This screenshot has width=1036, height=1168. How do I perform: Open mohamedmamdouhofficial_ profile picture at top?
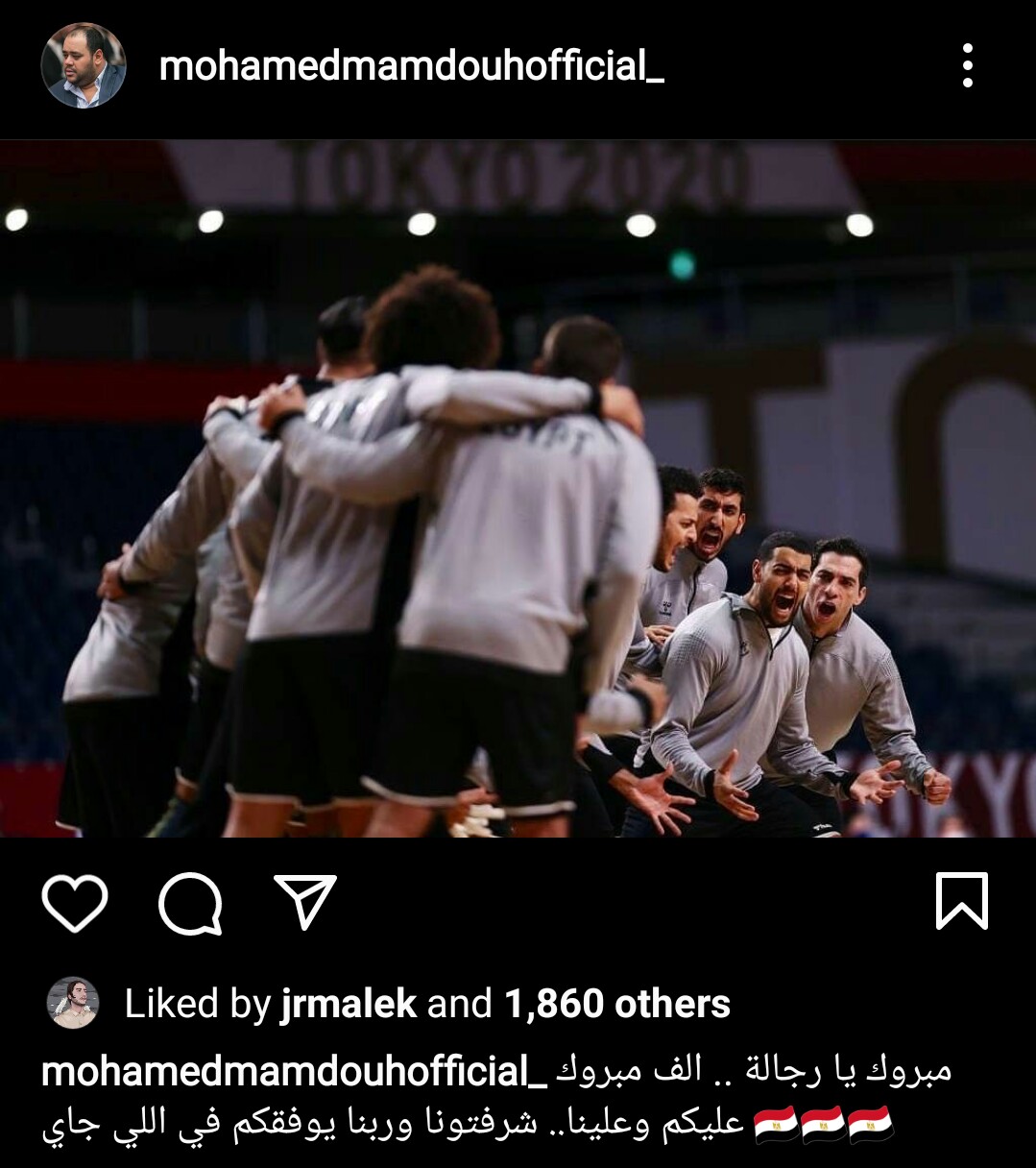click(x=84, y=66)
